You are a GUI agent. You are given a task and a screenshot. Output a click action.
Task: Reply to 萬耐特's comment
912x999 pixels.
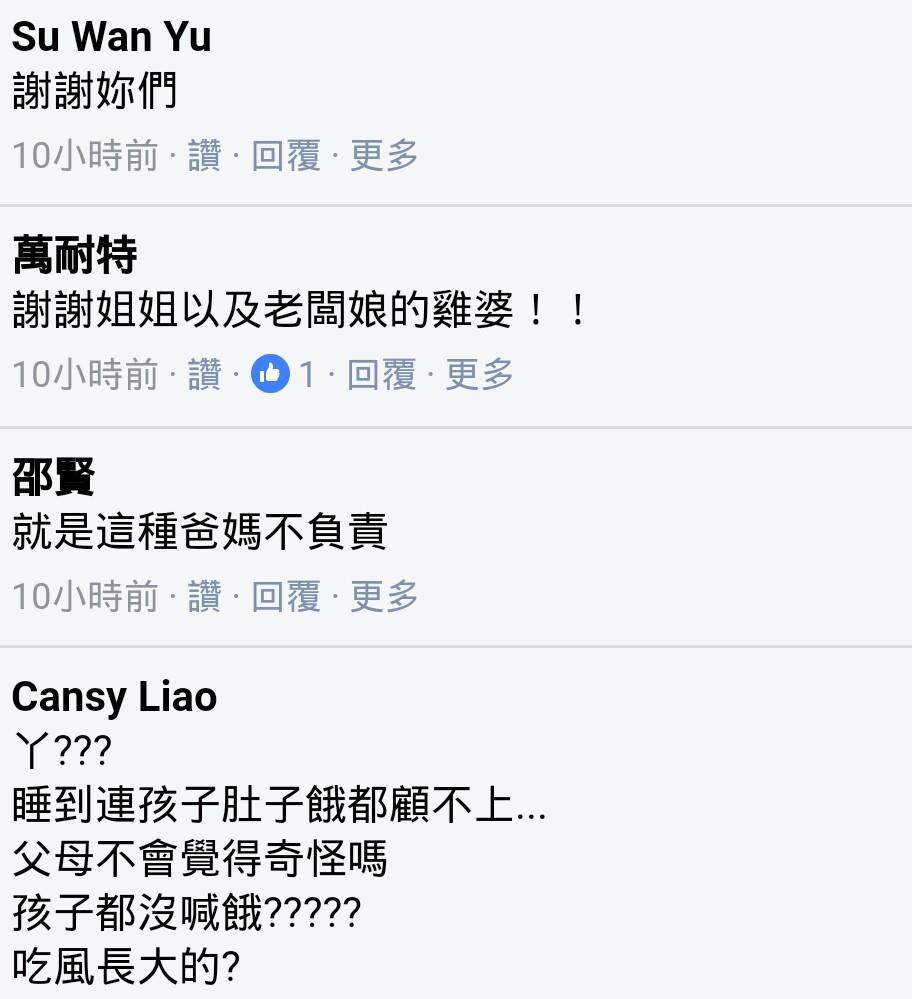381,375
